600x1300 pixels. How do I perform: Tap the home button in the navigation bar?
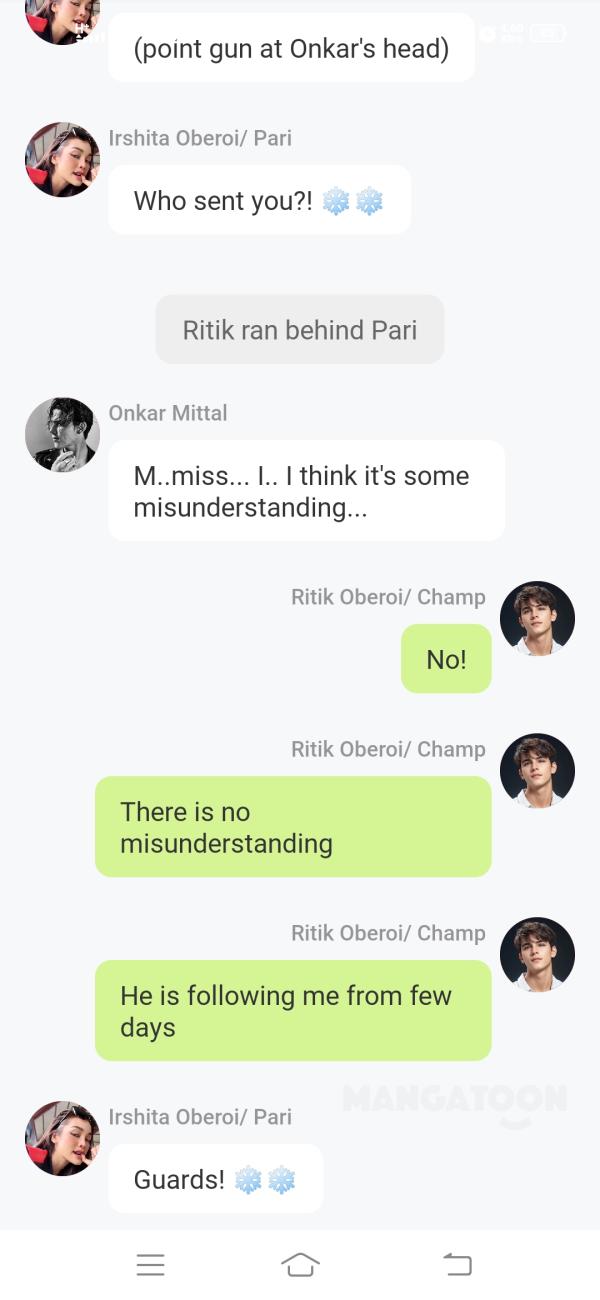click(x=300, y=1265)
